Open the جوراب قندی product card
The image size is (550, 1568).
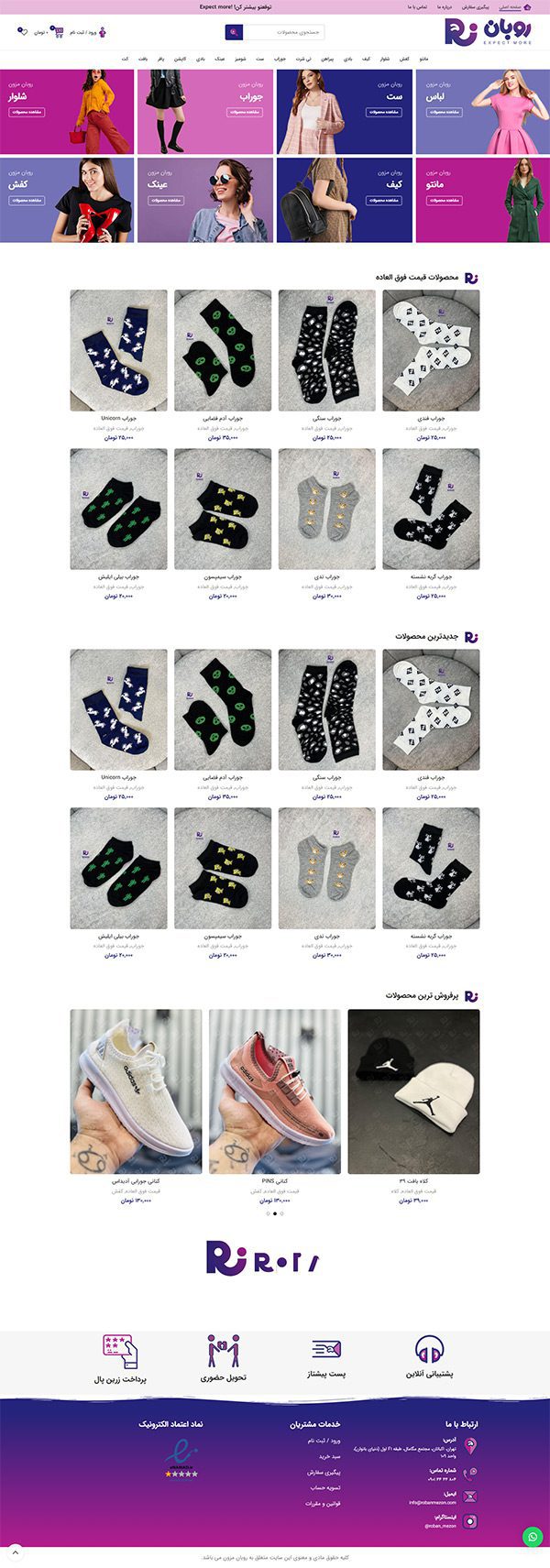[430, 351]
